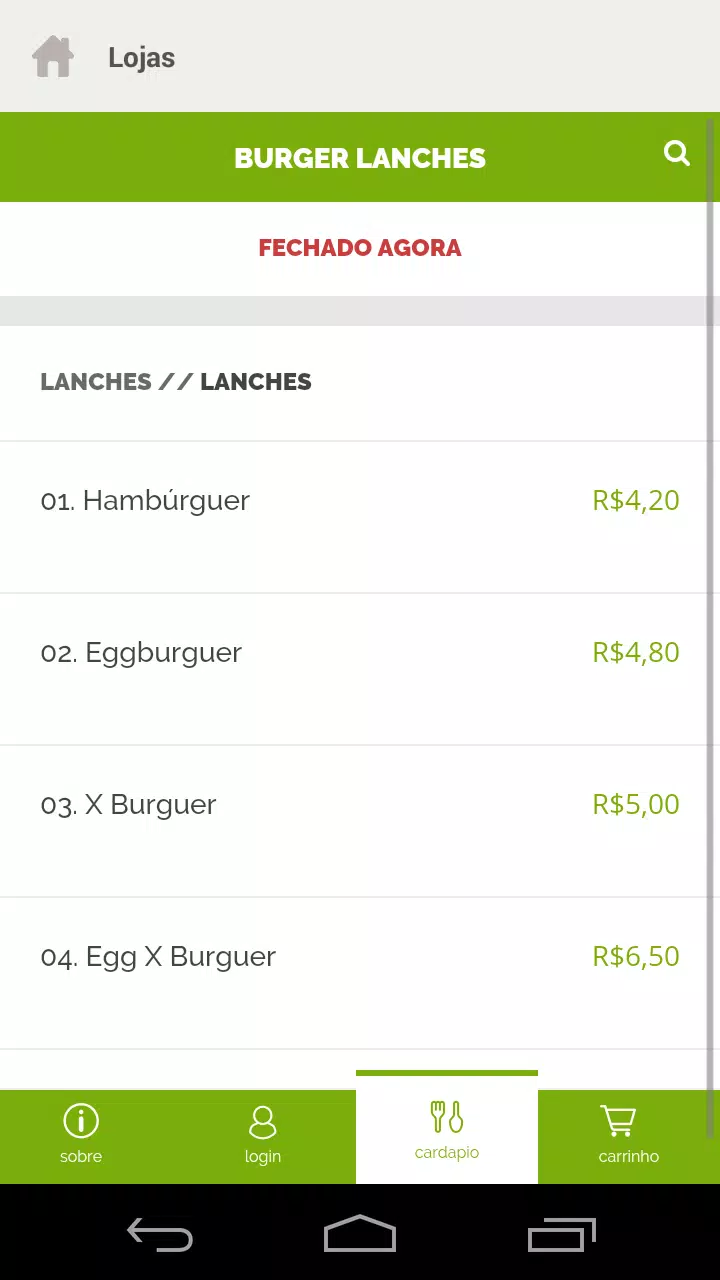This screenshot has height=1280, width=720.
Task: Go to the login tab
Action: coord(263,1136)
